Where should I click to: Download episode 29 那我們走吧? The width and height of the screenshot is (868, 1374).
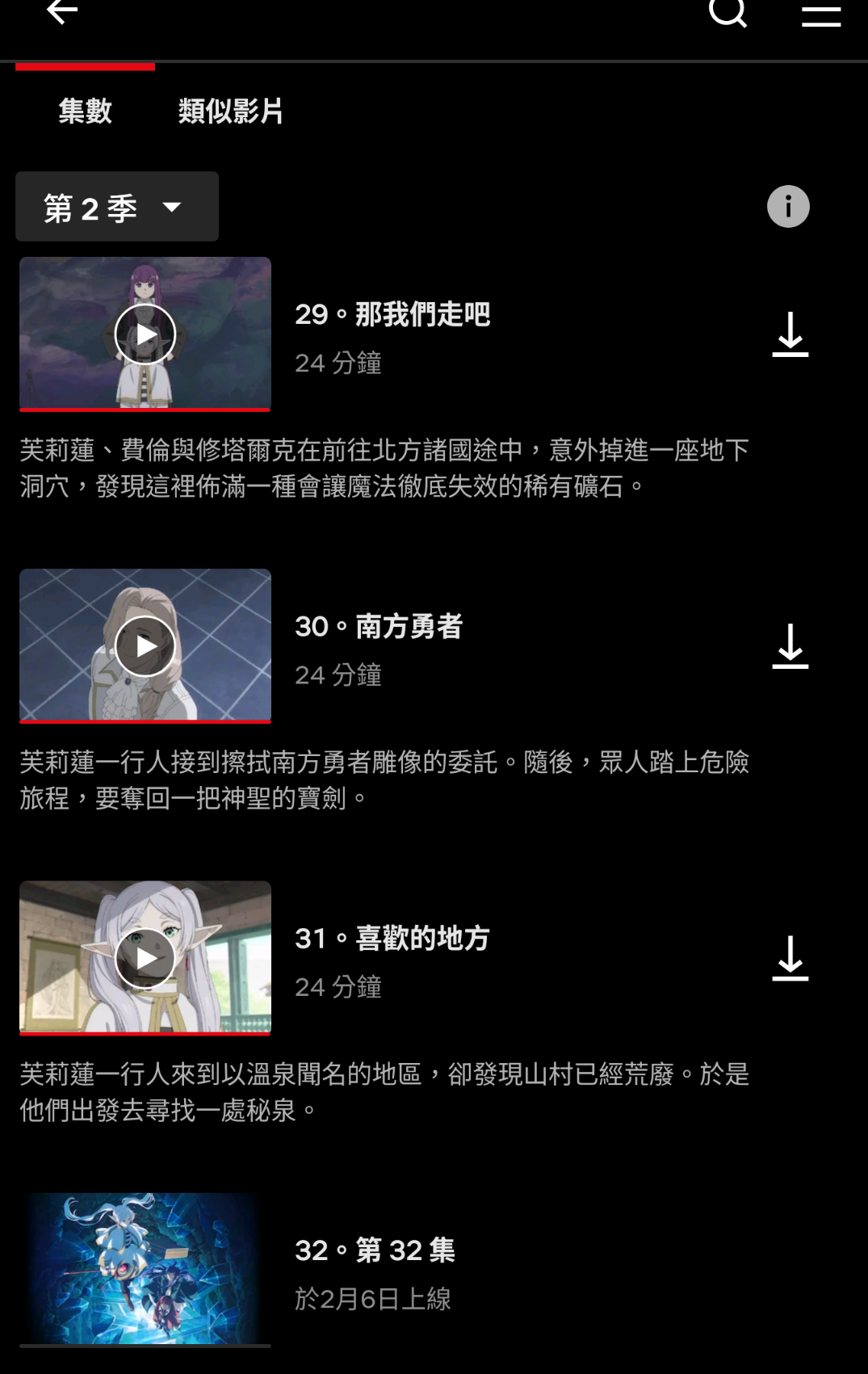[x=790, y=334]
